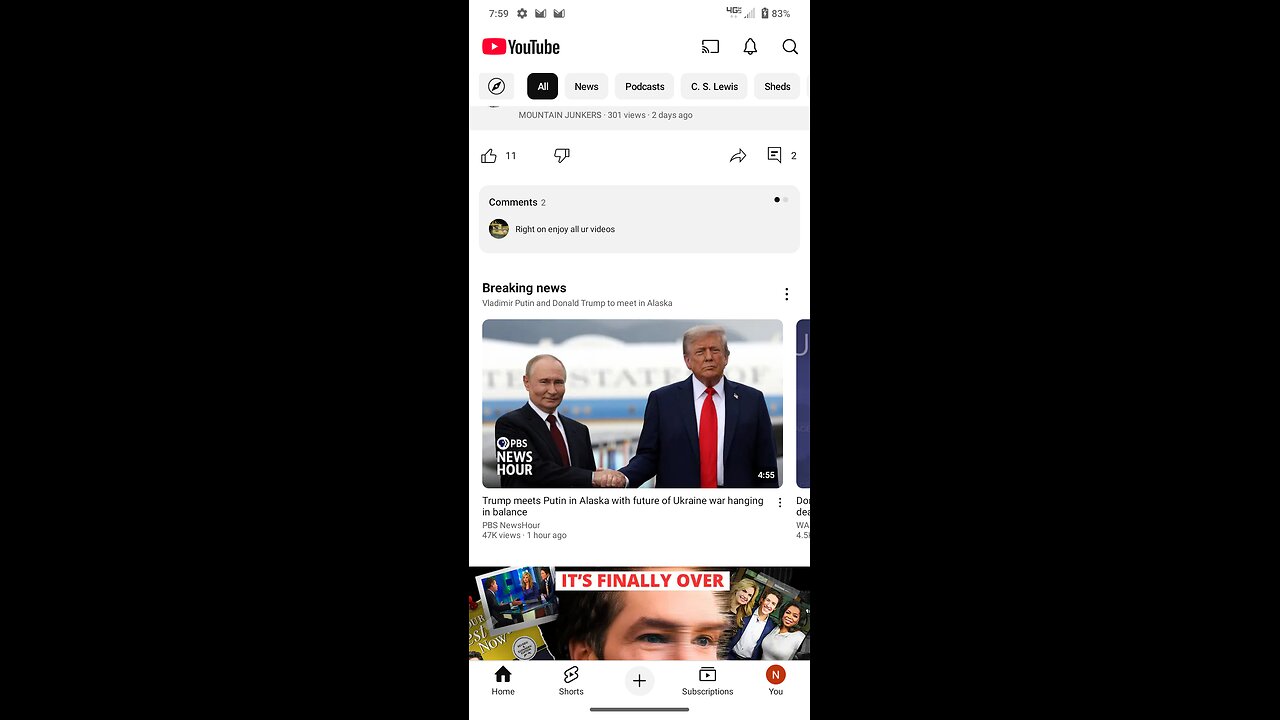Select the C. S. Lewis chip
Screen dimensions: 1280x720
[714, 86]
